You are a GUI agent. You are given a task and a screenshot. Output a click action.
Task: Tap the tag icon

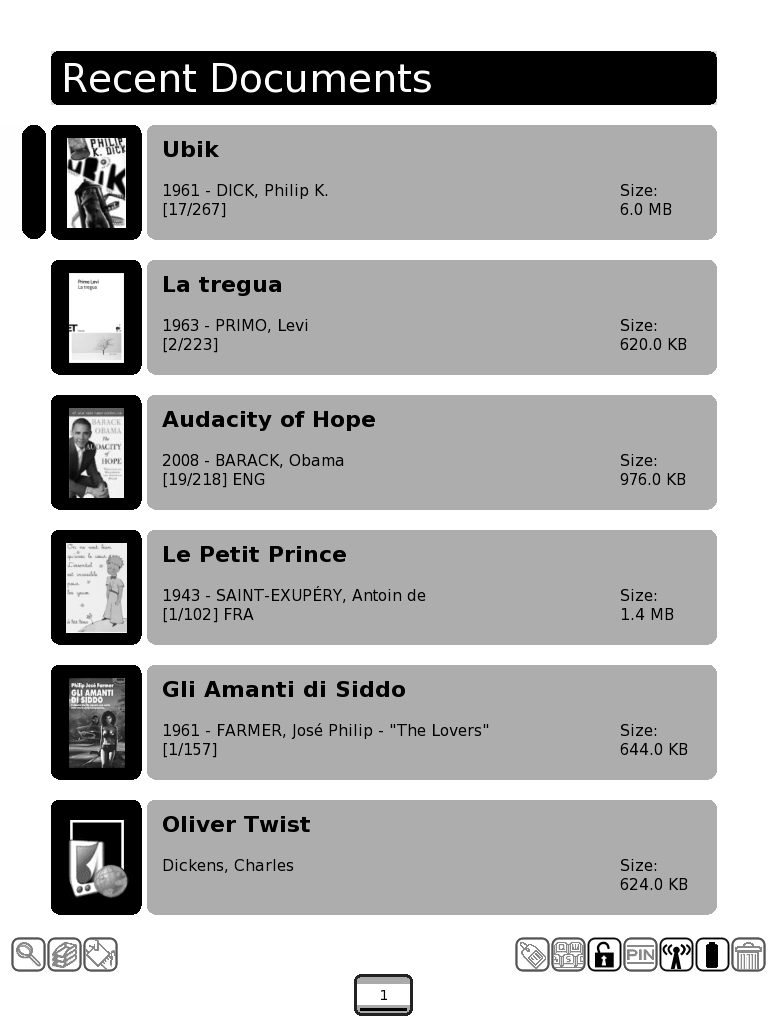tap(533, 955)
